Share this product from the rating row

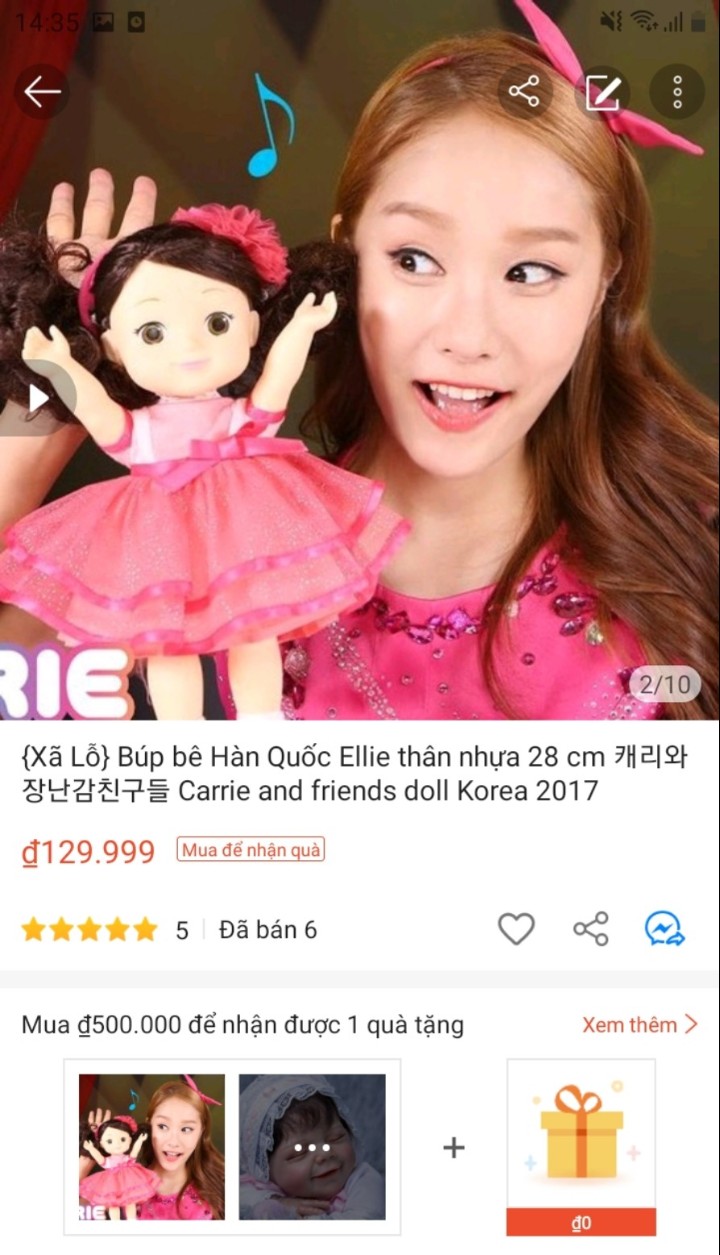point(591,929)
